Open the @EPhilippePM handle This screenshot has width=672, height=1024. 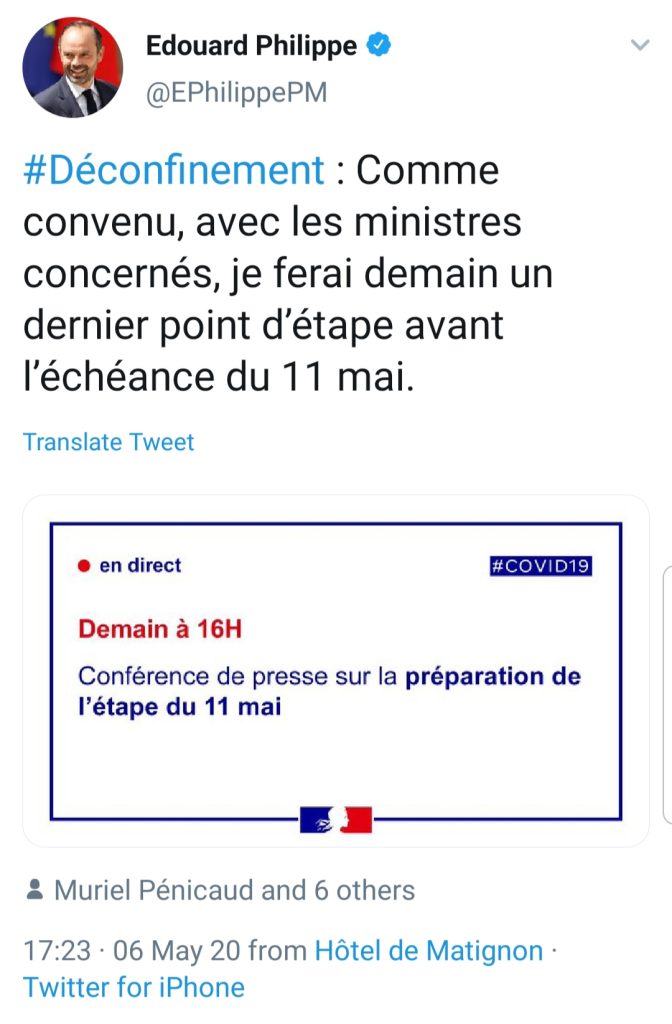pos(236,93)
